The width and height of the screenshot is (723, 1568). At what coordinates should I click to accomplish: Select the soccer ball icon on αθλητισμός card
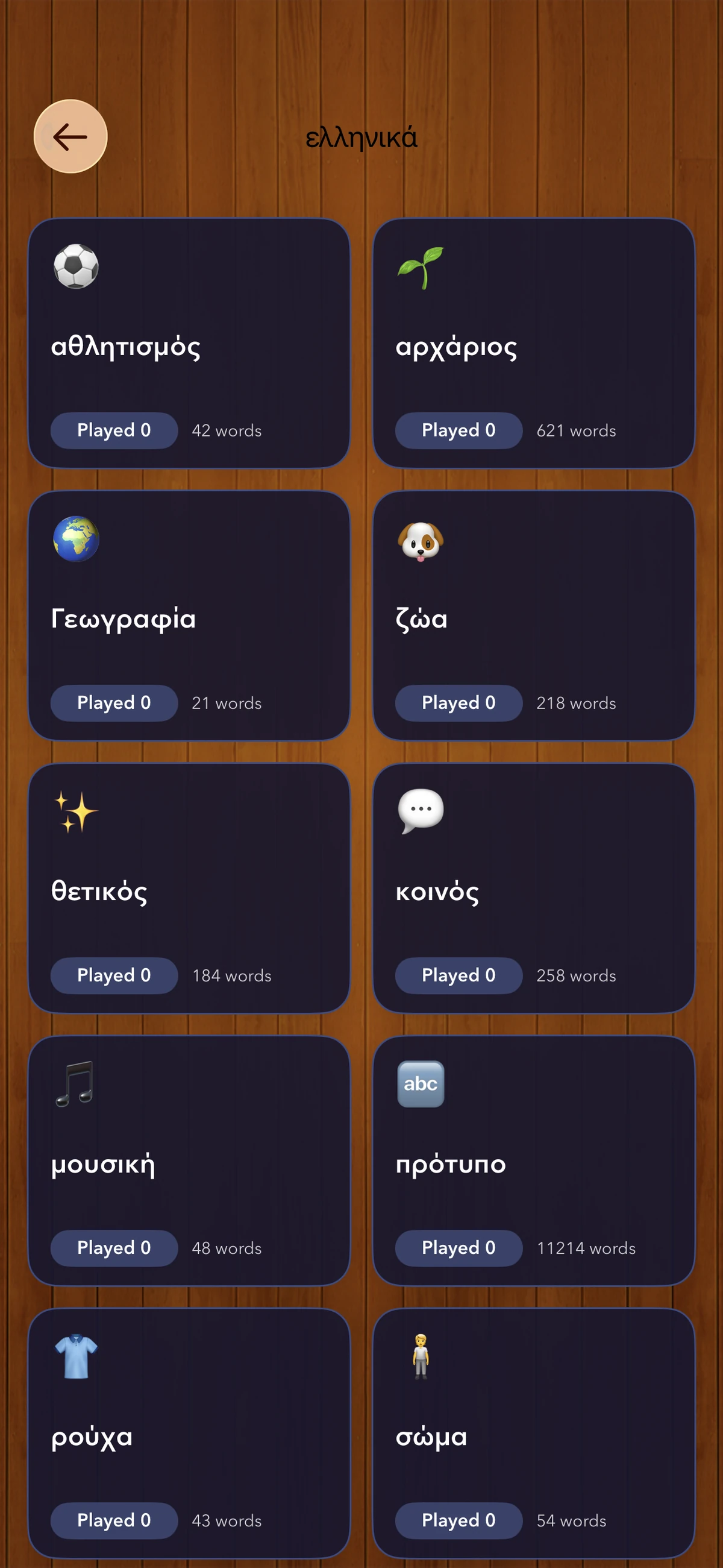click(75, 266)
